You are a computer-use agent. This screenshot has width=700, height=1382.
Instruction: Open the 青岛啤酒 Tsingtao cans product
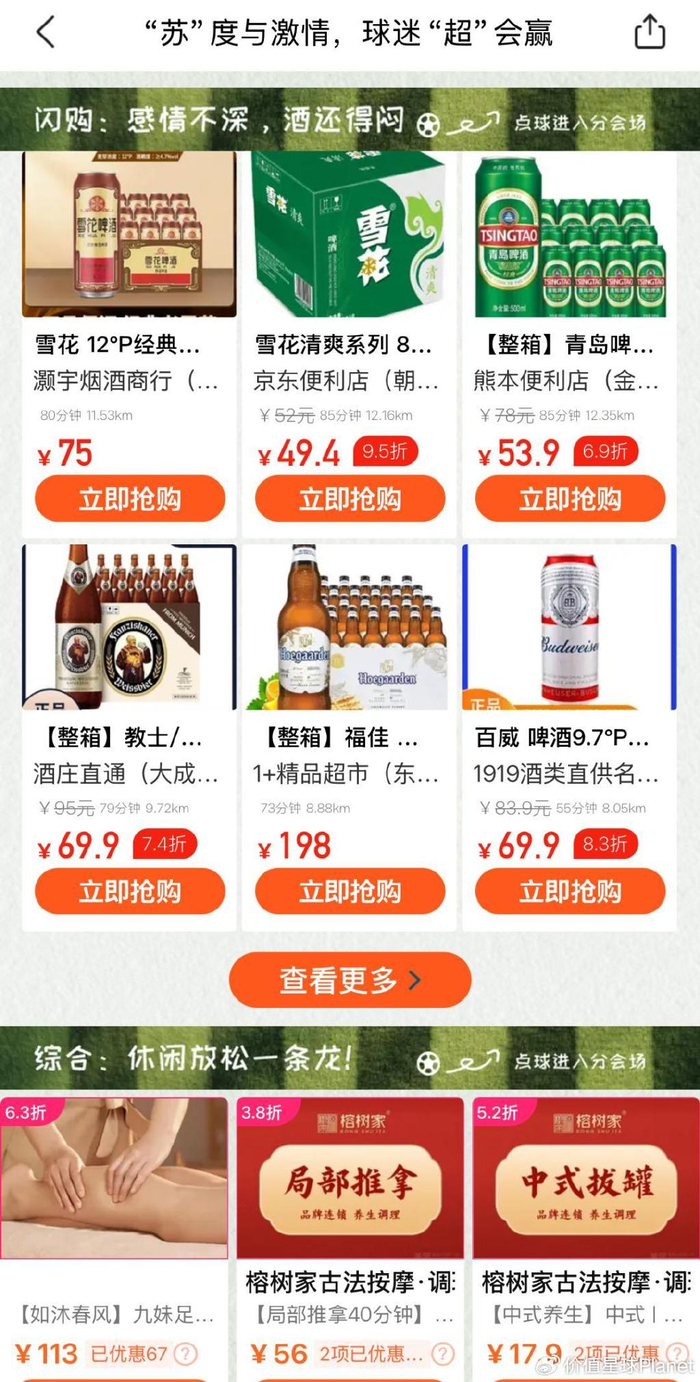click(570, 235)
